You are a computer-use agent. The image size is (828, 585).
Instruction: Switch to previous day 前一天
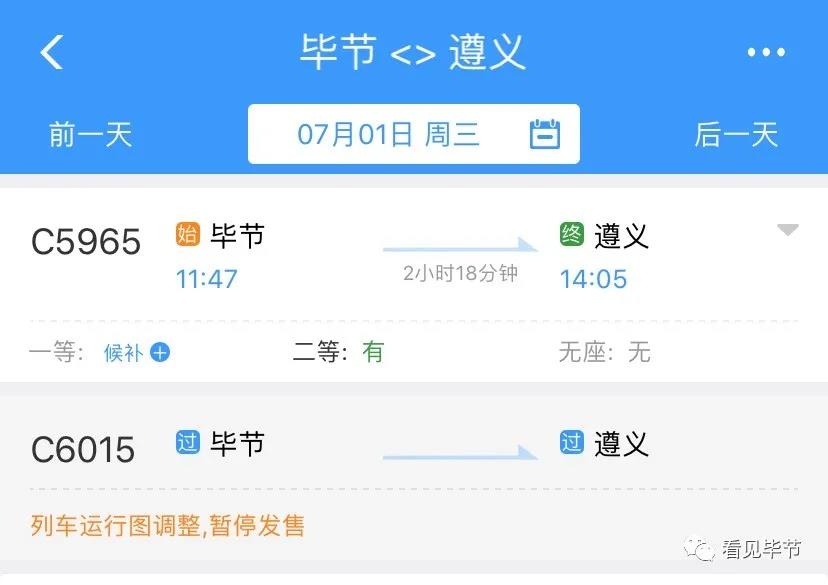coord(91,134)
